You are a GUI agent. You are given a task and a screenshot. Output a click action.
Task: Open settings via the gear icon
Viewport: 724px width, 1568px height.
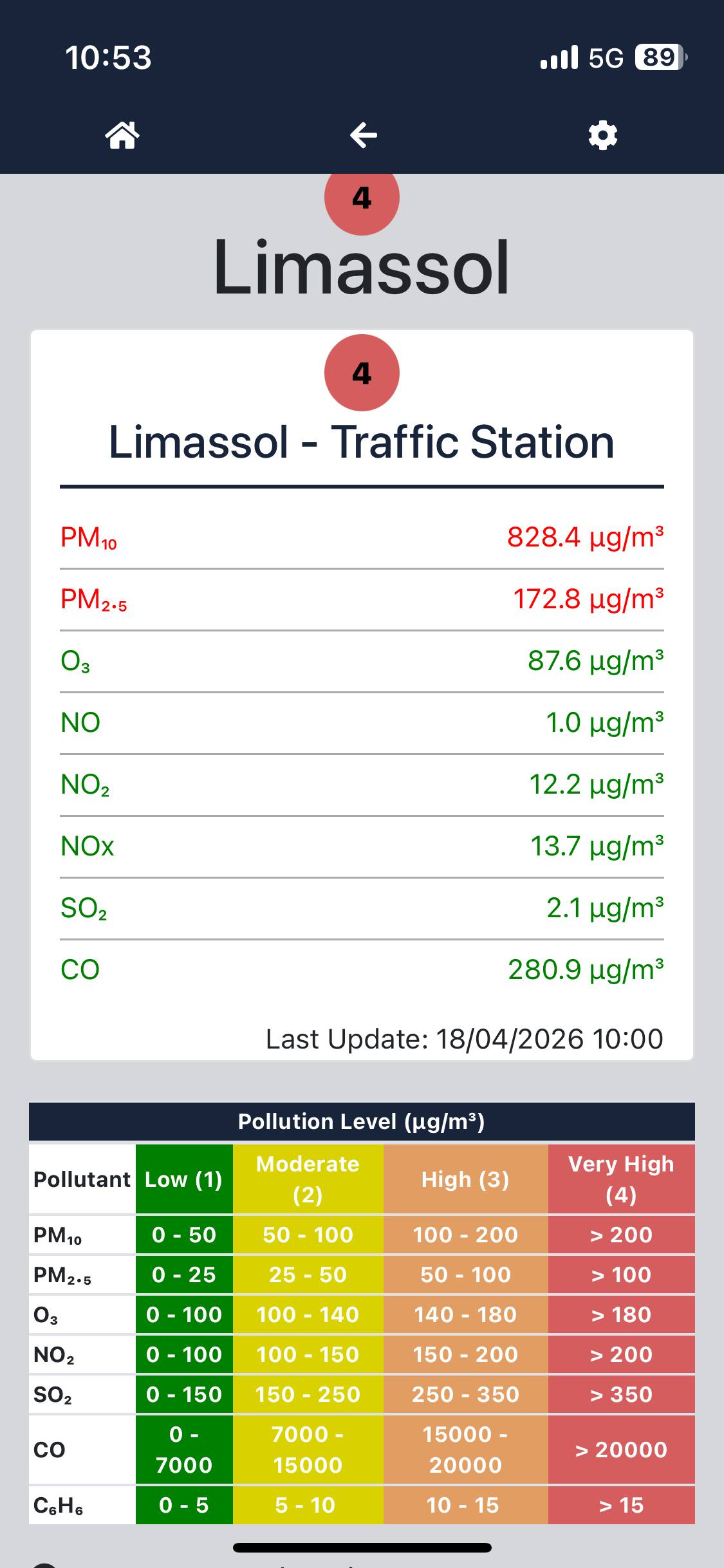(603, 135)
